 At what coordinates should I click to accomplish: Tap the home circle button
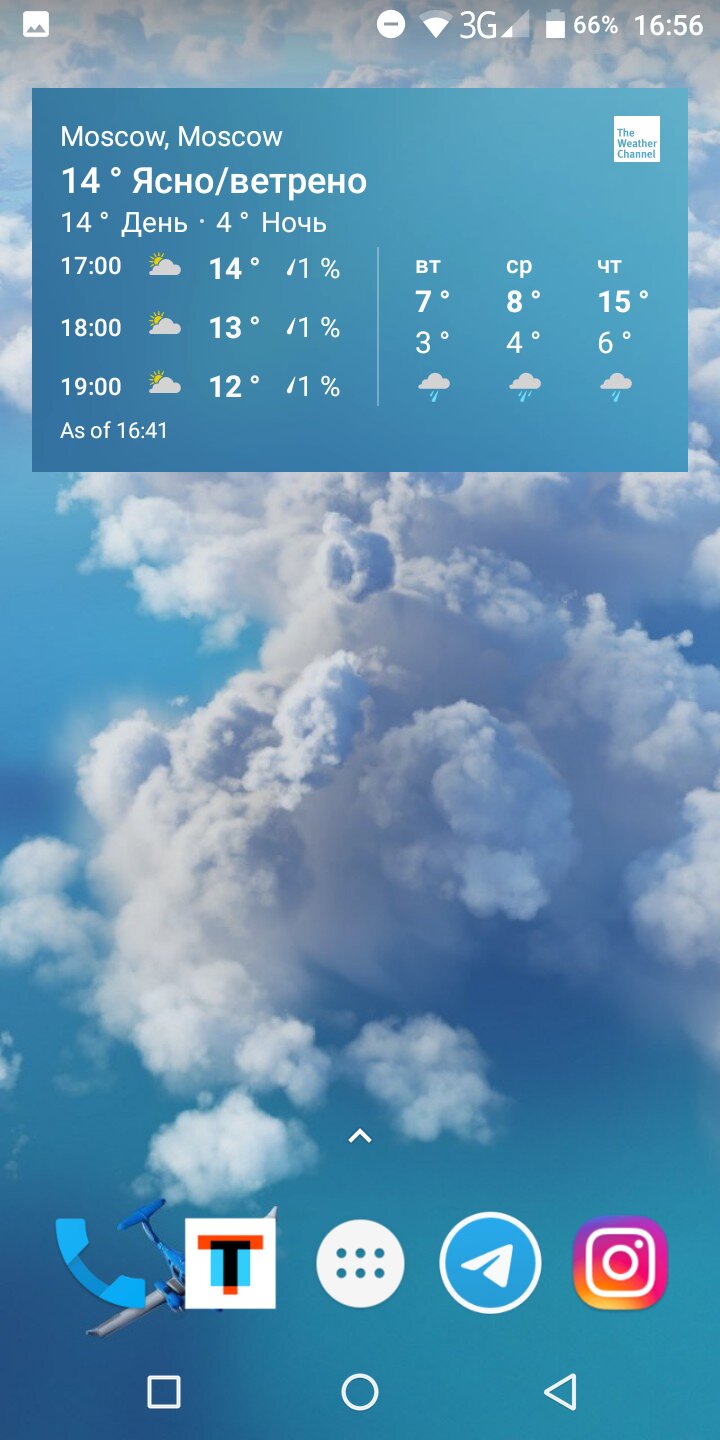(x=360, y=1392)
